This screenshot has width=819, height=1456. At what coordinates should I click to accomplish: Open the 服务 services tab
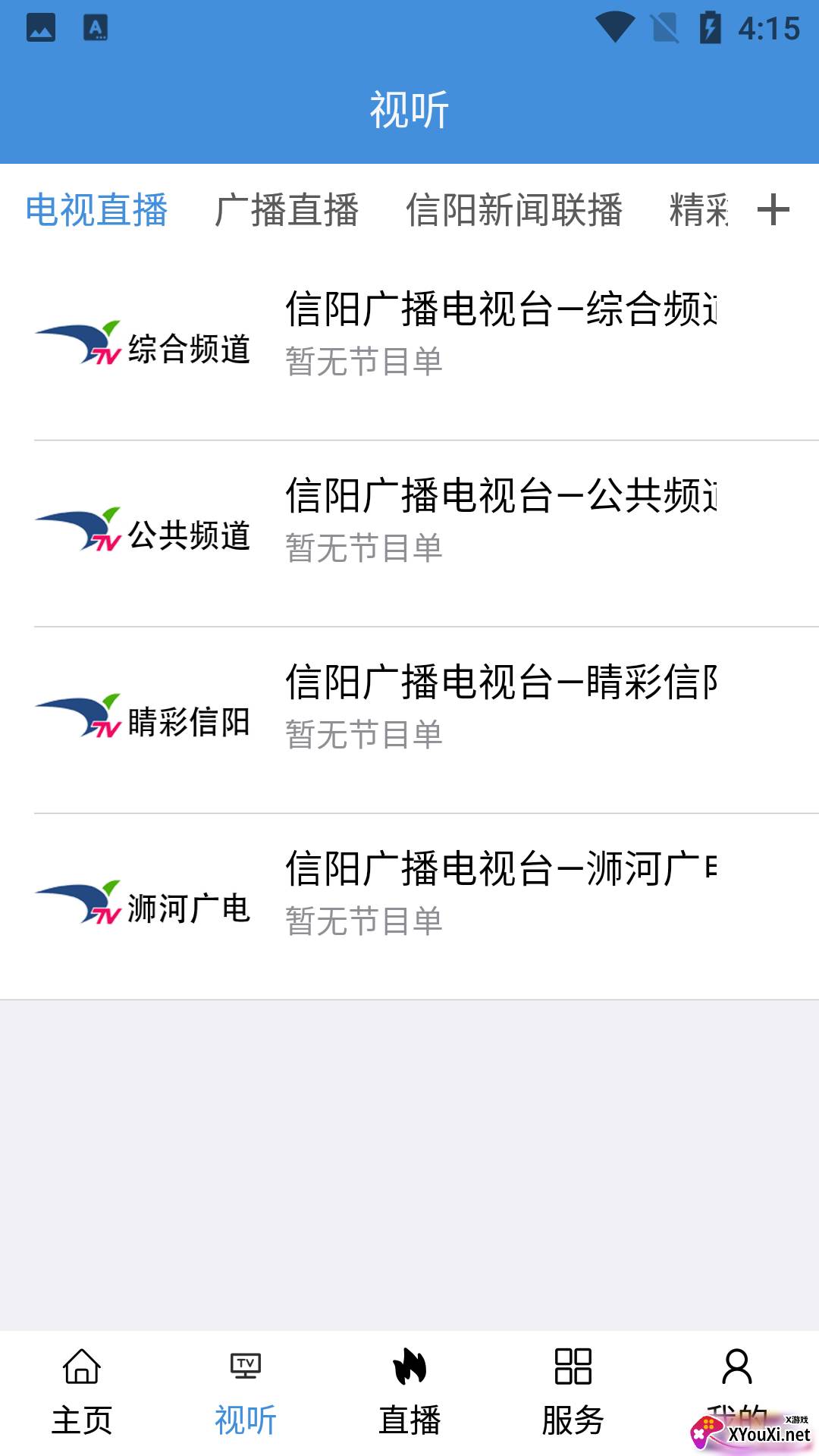[573, 1393]
